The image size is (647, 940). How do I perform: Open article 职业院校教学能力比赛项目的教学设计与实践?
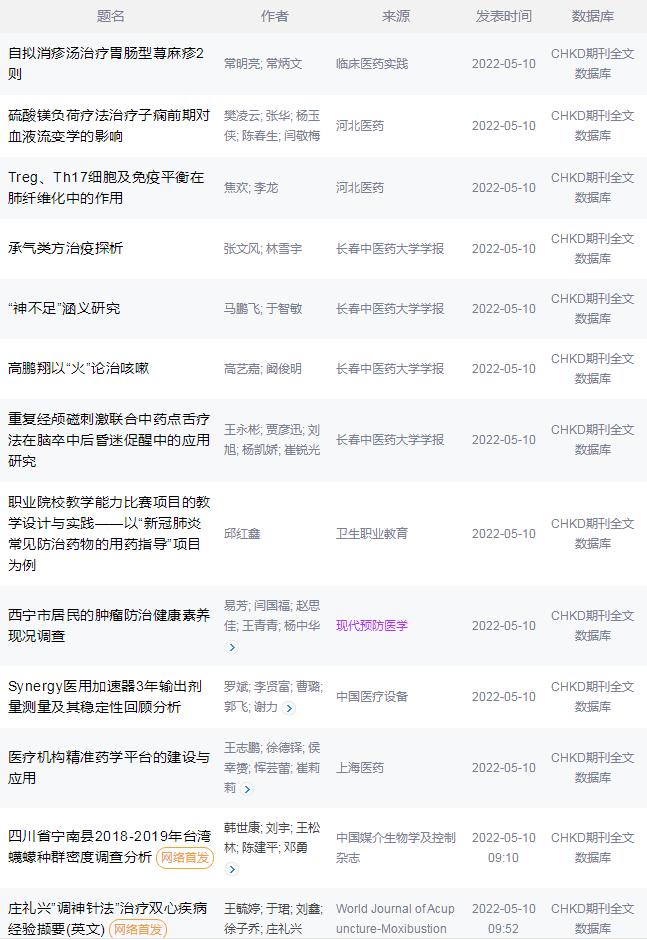108,533
